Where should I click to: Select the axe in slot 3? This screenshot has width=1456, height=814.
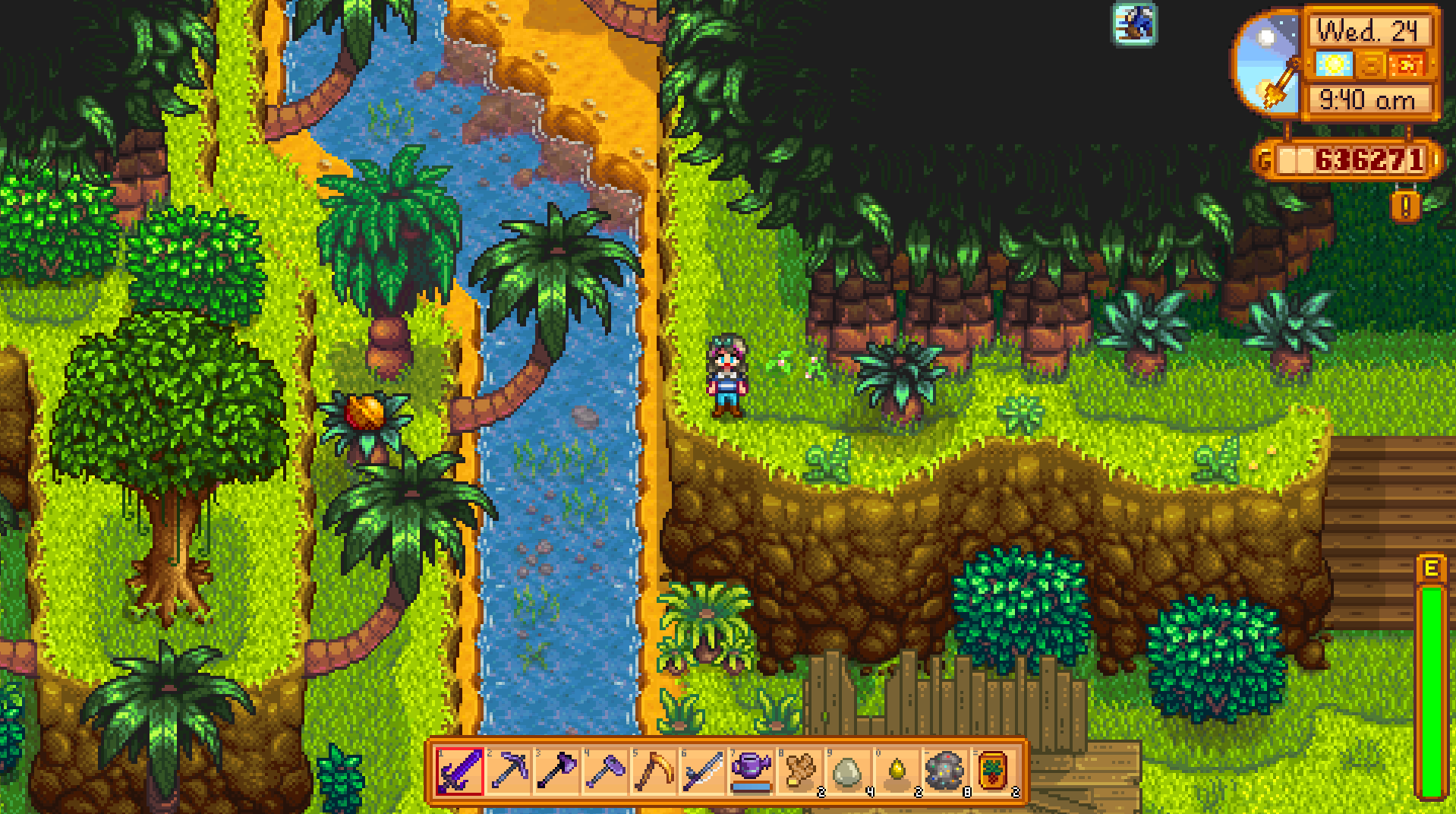point(557,771)
